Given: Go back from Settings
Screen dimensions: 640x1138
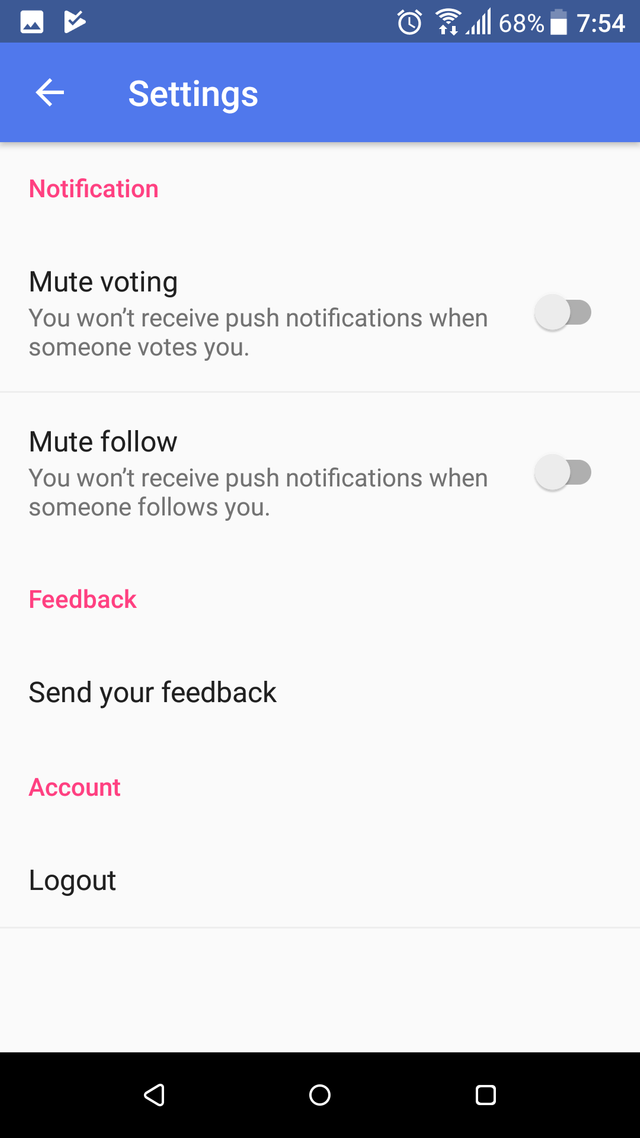Looking at the screenshot, I should (49, 94).
